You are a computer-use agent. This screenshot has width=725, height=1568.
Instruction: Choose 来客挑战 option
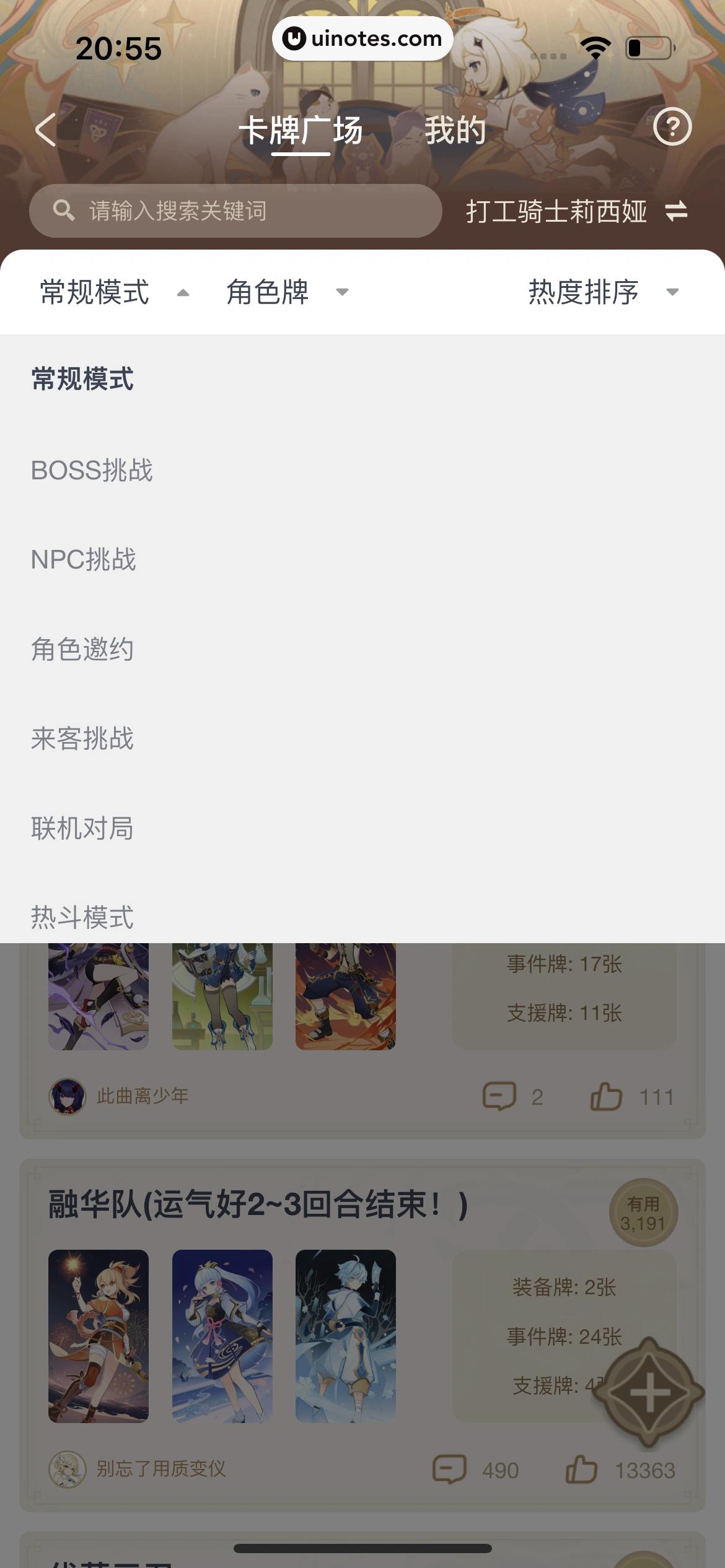[x=82, y=739]
